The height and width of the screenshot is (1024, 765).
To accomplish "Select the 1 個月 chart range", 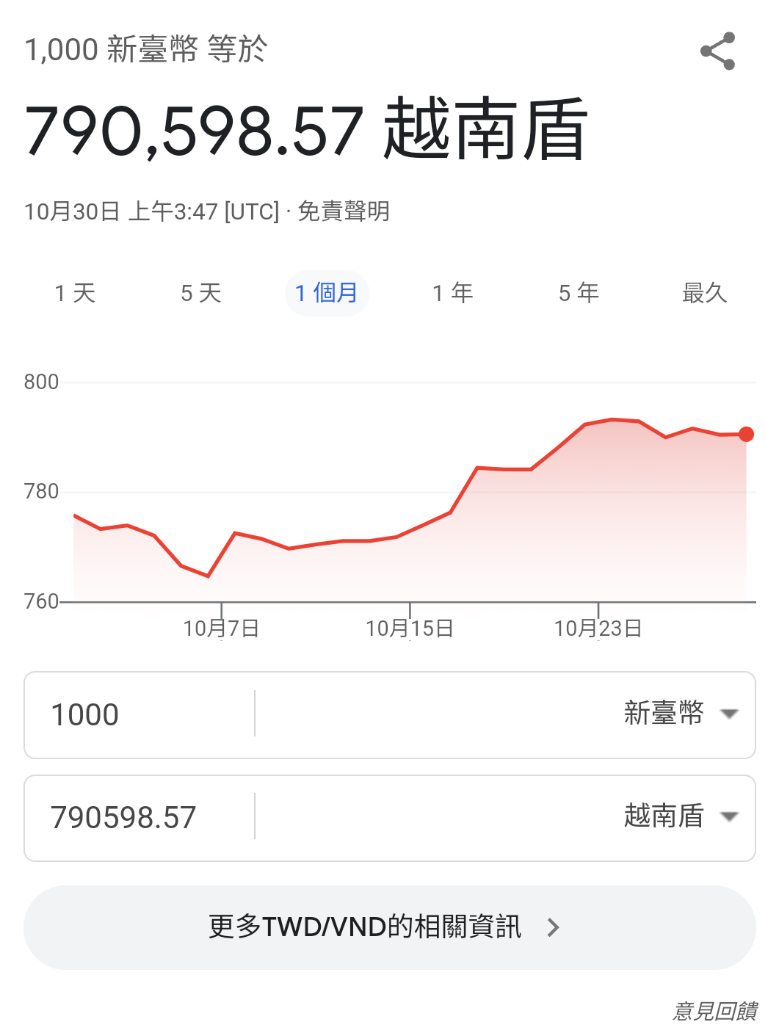I will pos(327,293).
